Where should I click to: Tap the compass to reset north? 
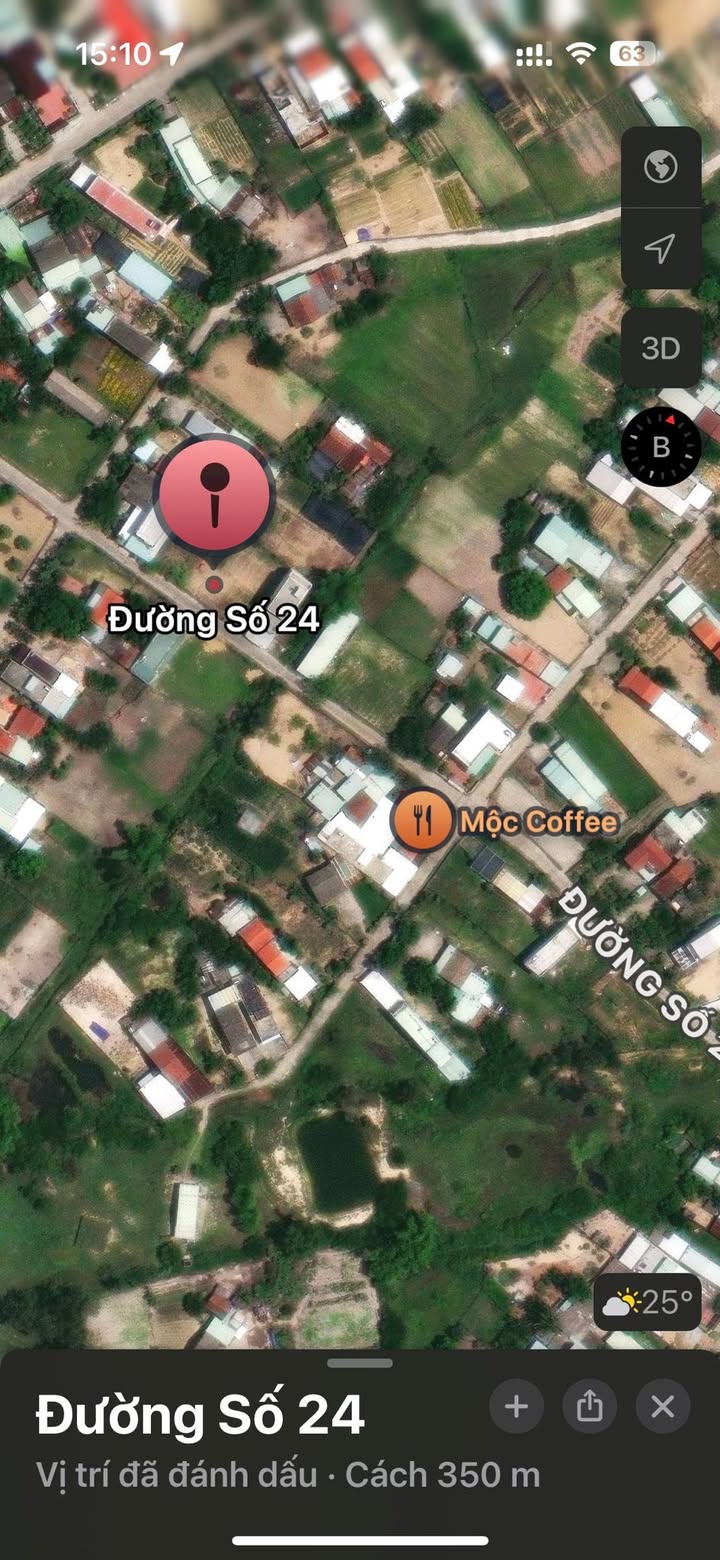pos(660,447)
